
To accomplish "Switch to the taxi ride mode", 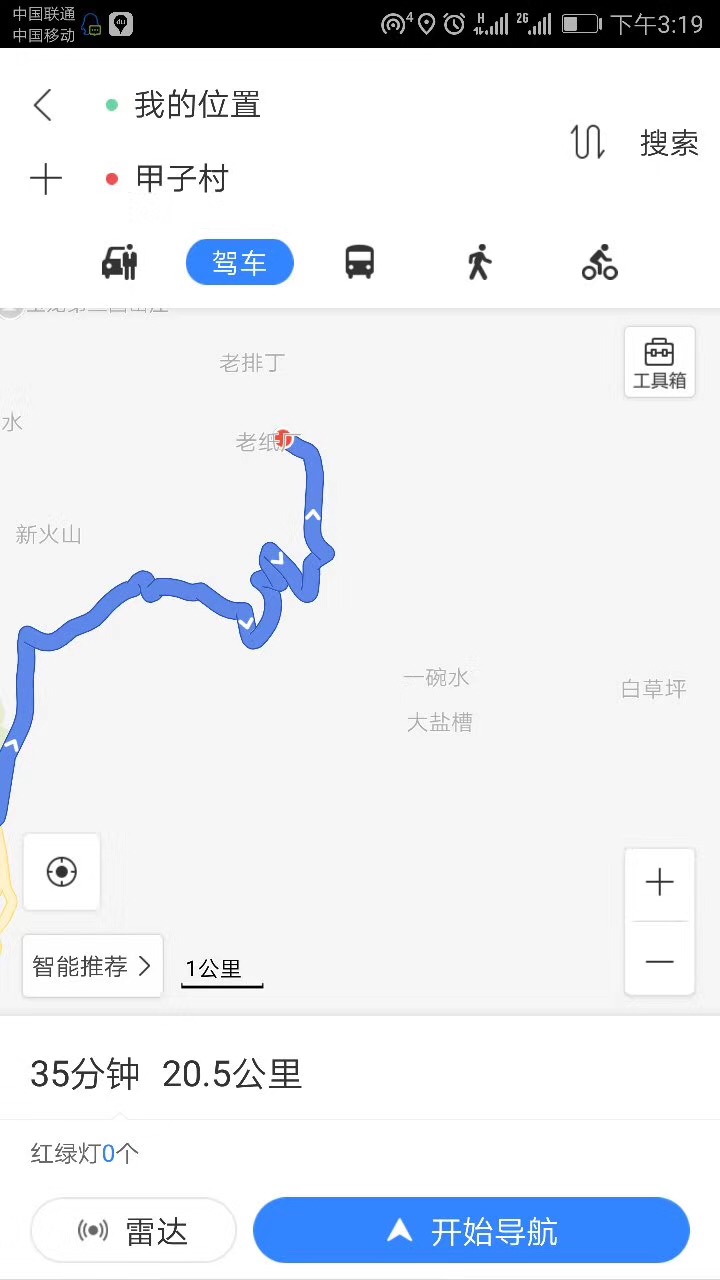I will 120,262.
